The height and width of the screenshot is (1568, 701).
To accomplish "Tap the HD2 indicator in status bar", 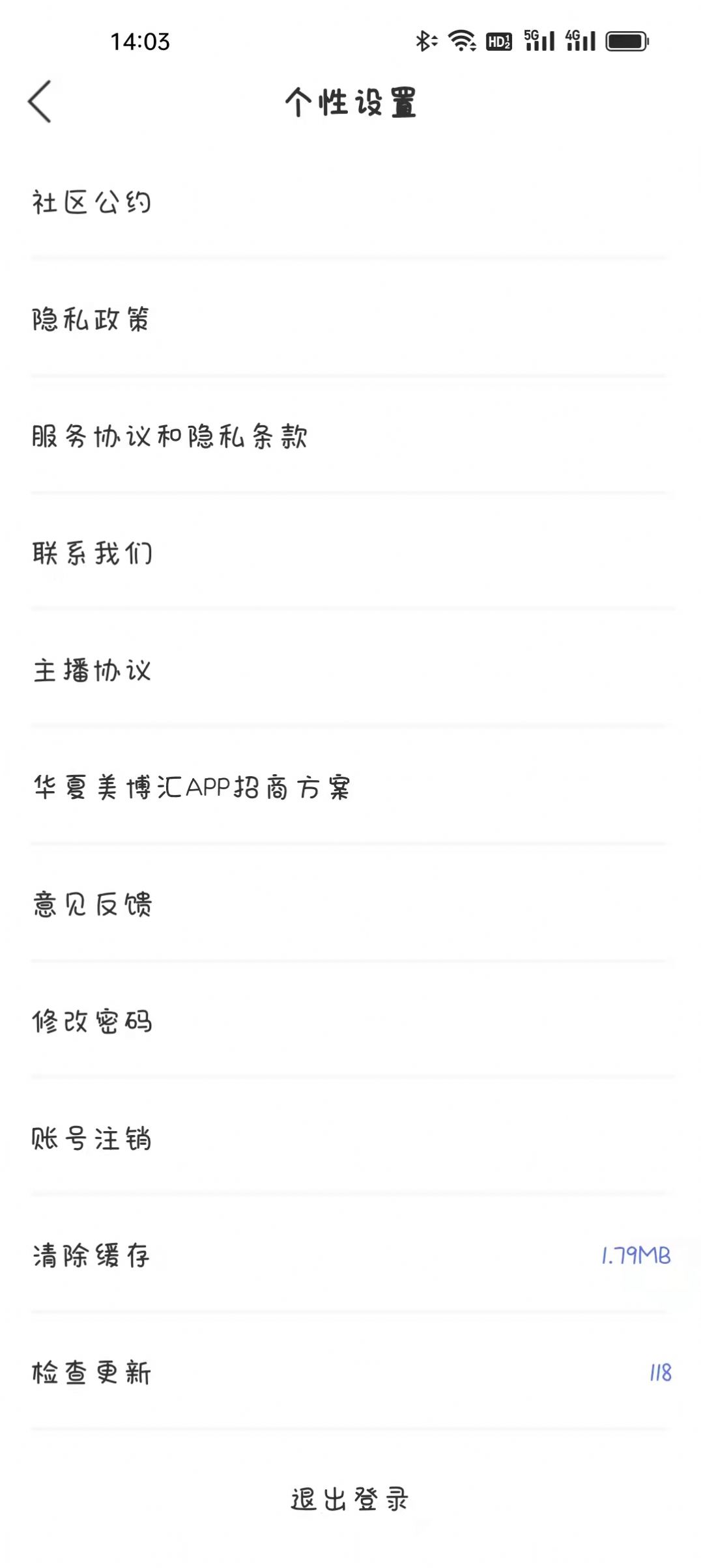I will 499,42.
